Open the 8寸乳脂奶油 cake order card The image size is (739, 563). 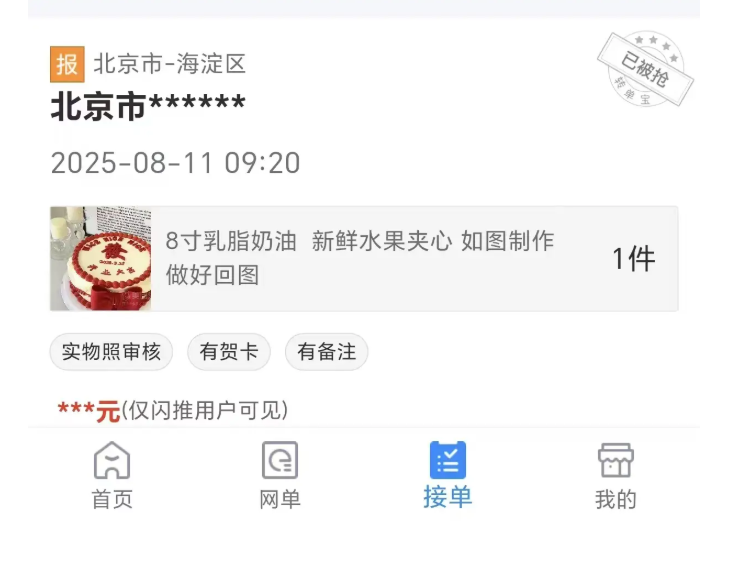click(x=364, y=258)
